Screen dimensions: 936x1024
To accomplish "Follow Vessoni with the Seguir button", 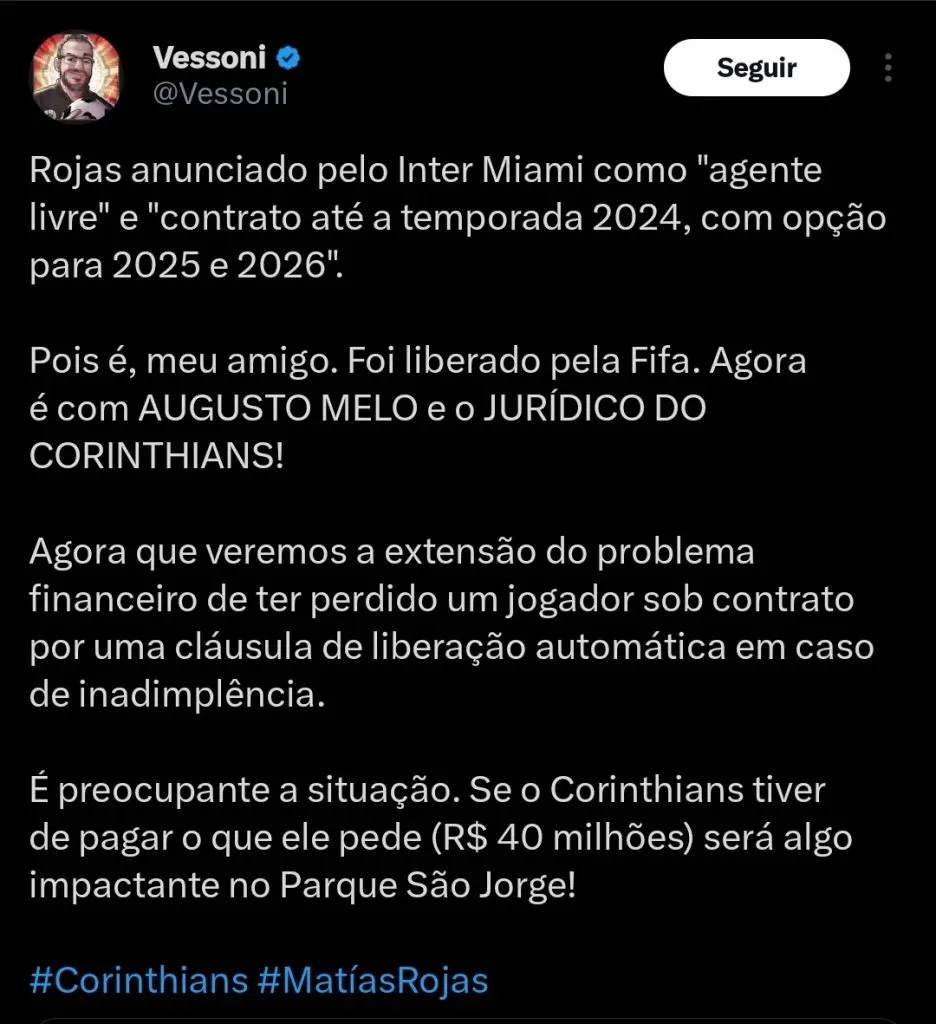I will pyautogui.click(x=756, y=68).
